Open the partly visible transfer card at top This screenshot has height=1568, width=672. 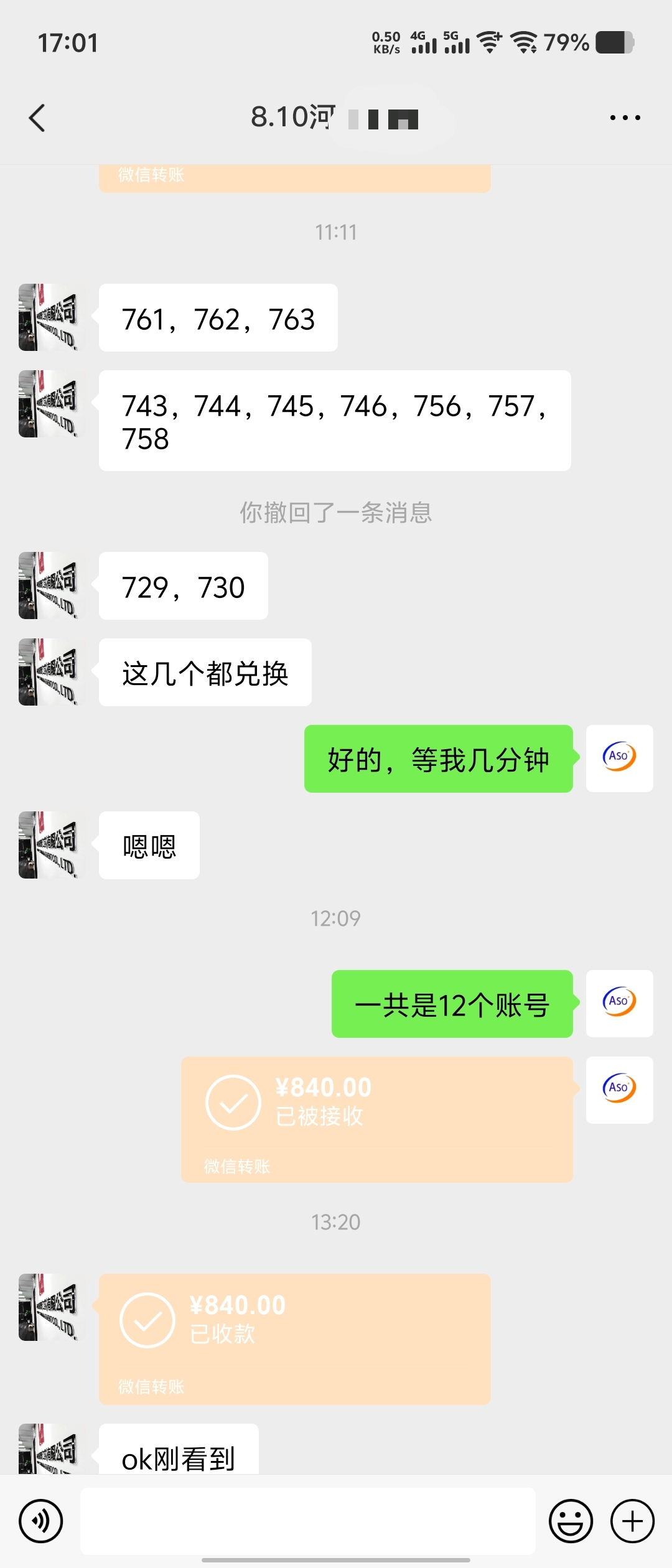[294, 178]
